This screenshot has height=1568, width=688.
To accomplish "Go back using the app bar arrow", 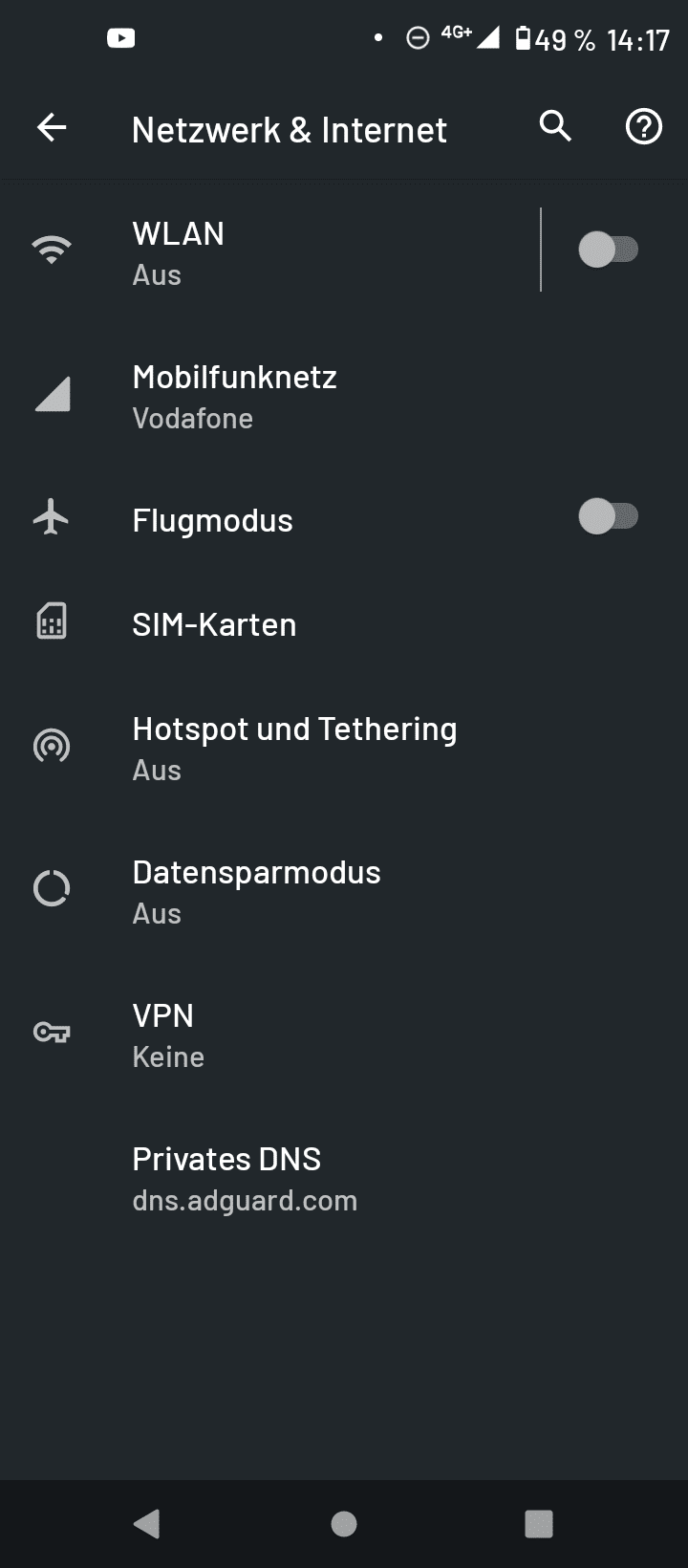I will 52,127.
